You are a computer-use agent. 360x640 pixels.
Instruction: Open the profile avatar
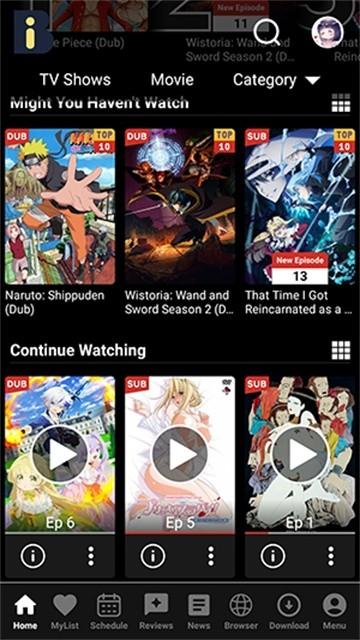click(327, 33)
